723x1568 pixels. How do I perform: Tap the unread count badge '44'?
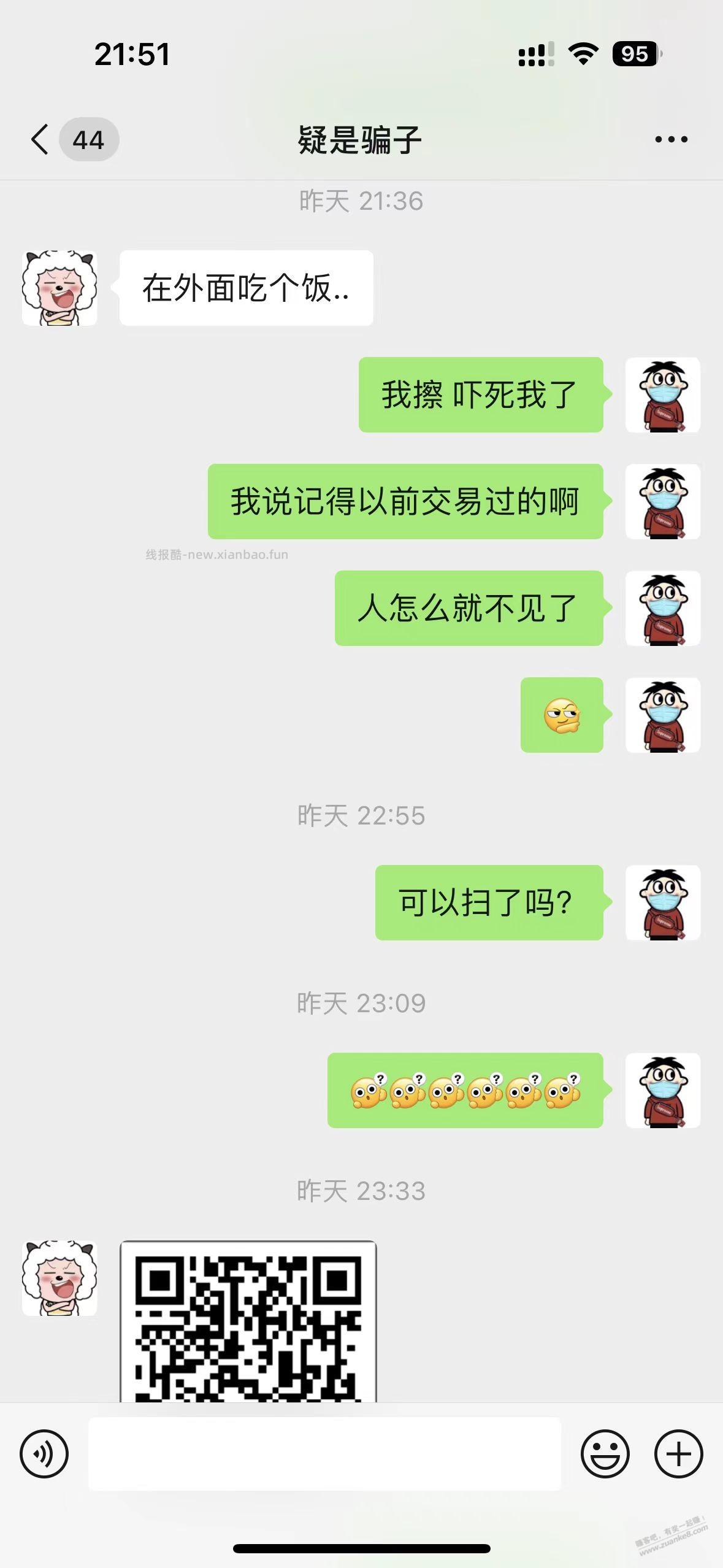click(88, 139)
